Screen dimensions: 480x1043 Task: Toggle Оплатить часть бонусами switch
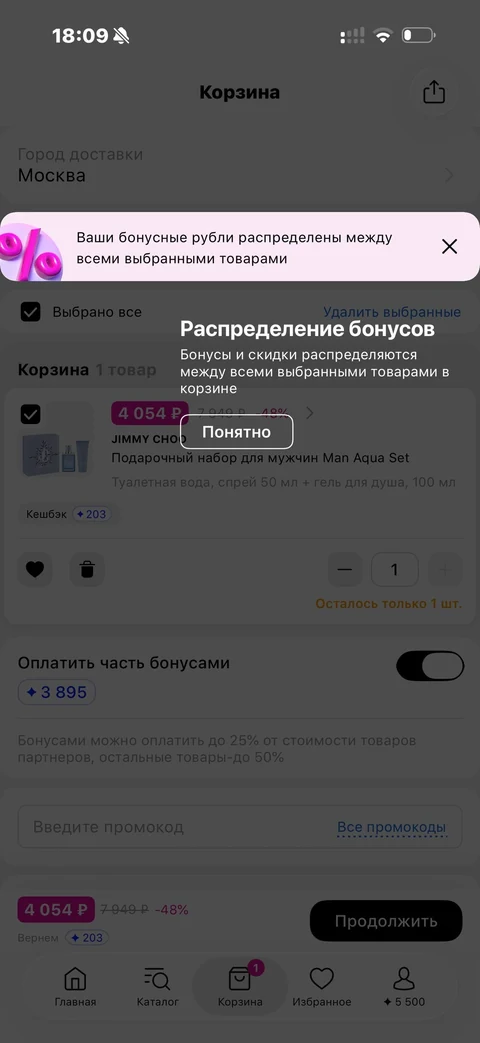[x=429, y=666]
